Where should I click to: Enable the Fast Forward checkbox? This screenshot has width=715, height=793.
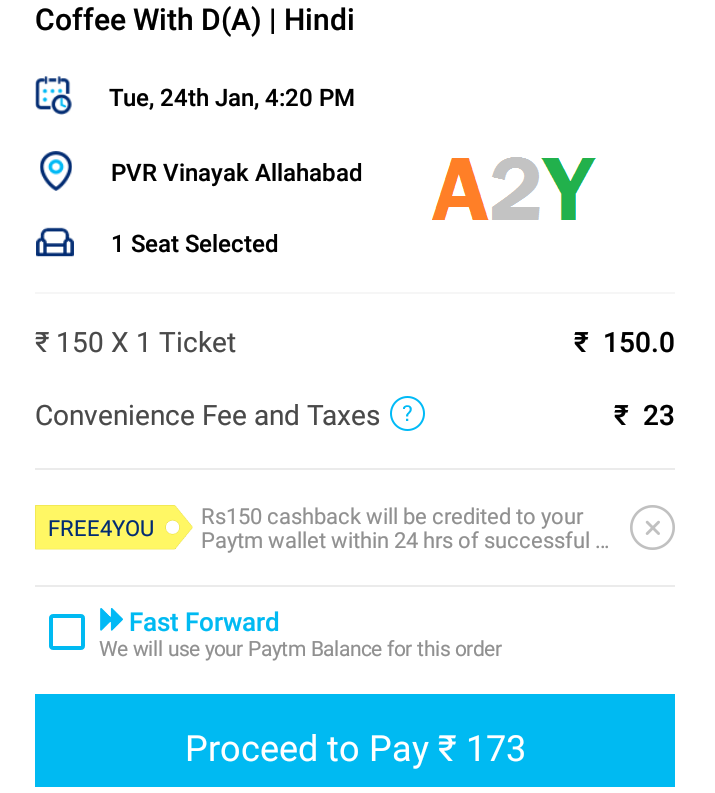click(x=67, y=633)
